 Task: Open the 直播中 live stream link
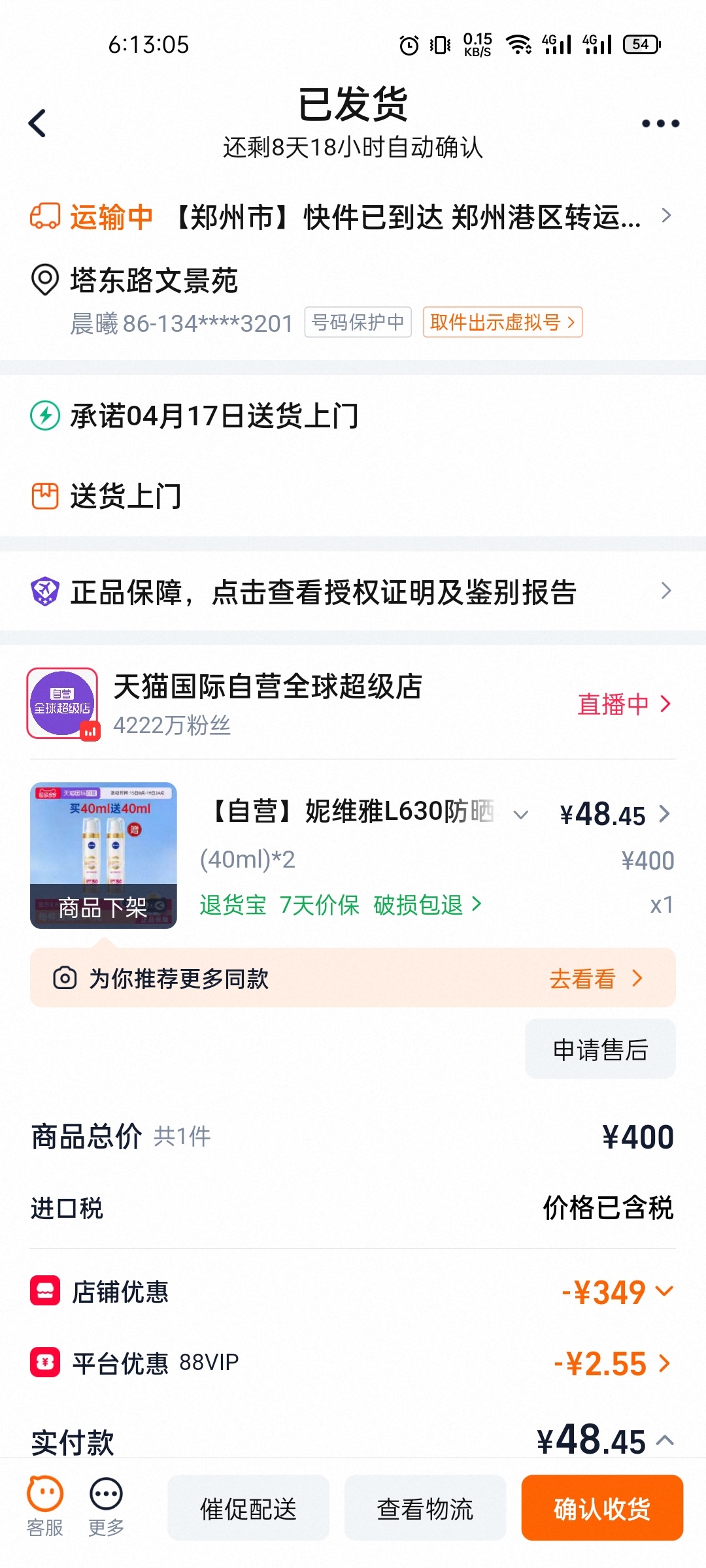(x=624, y=704)
